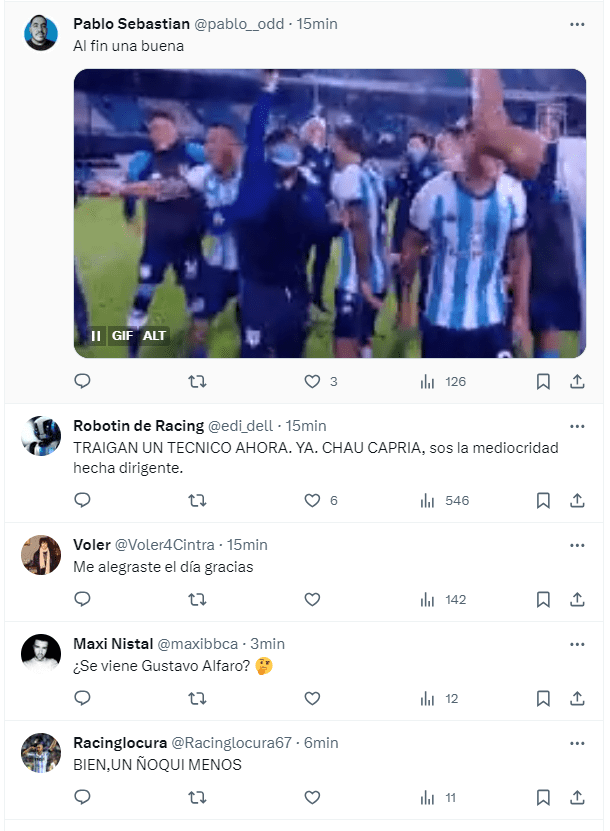Like Voler's tweet
Image resolution: width=610 pixels, height=831 pixels.
pyautogui.click(x=312, y=599)
